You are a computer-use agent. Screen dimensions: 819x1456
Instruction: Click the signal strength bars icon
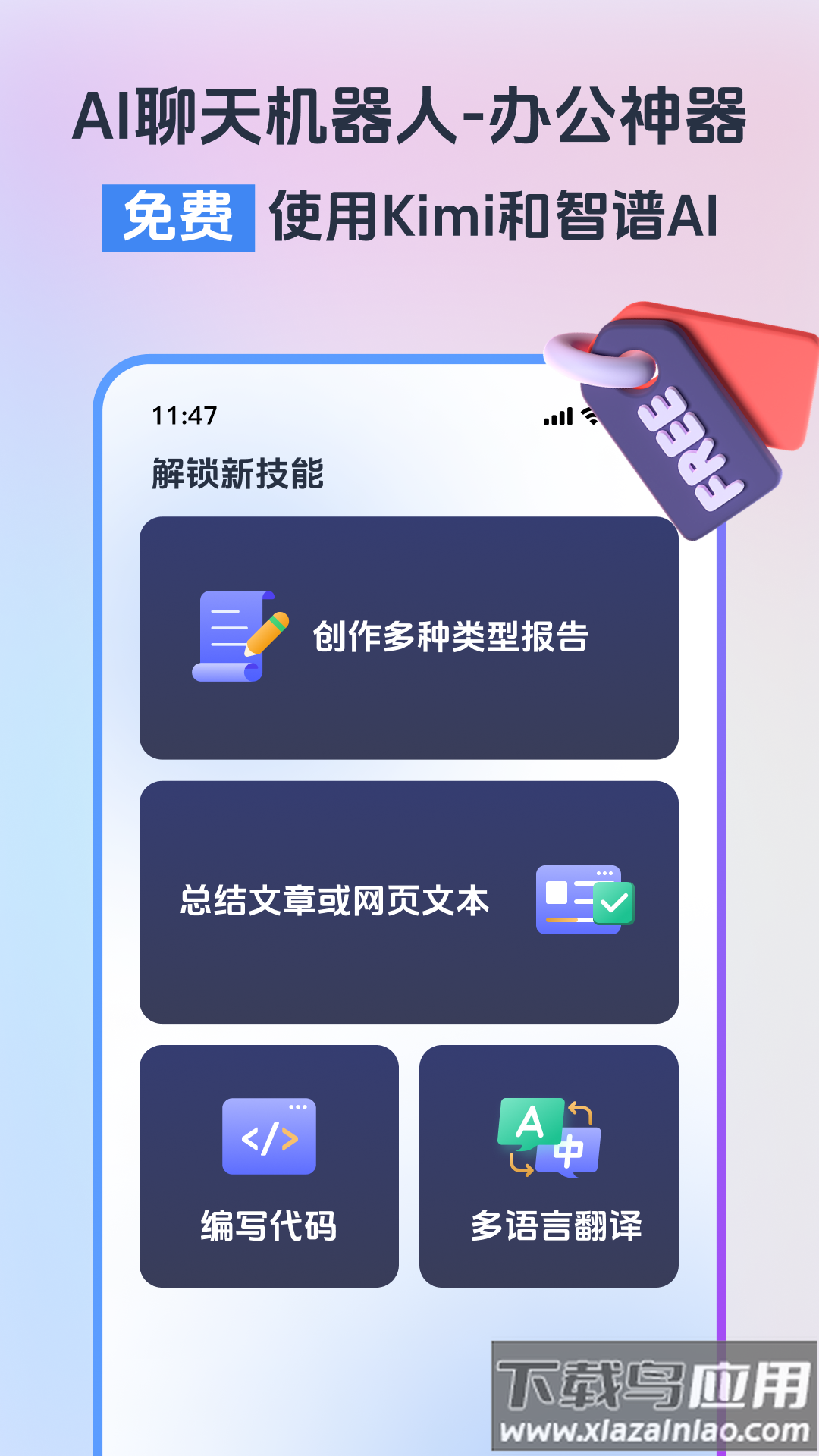coord(559,416)
